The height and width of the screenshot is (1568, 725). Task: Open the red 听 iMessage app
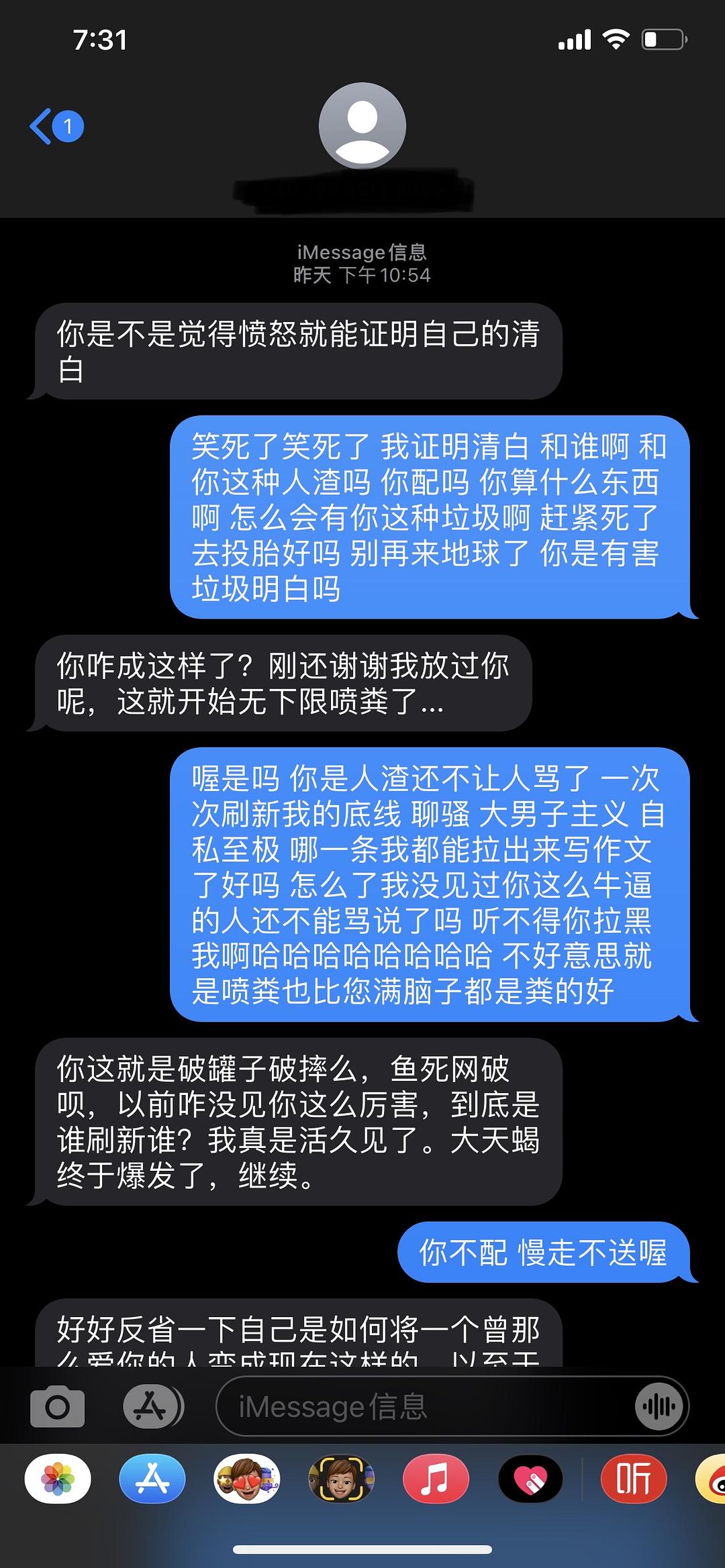coord(633,1479)
